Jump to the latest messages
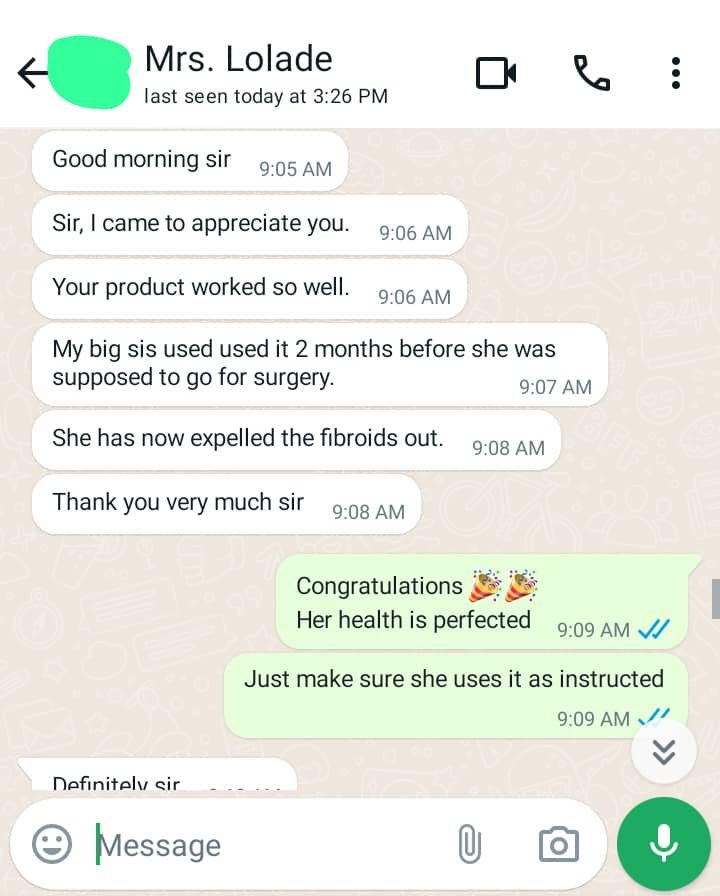Viewport: 720px width, 896px height. 664,752
